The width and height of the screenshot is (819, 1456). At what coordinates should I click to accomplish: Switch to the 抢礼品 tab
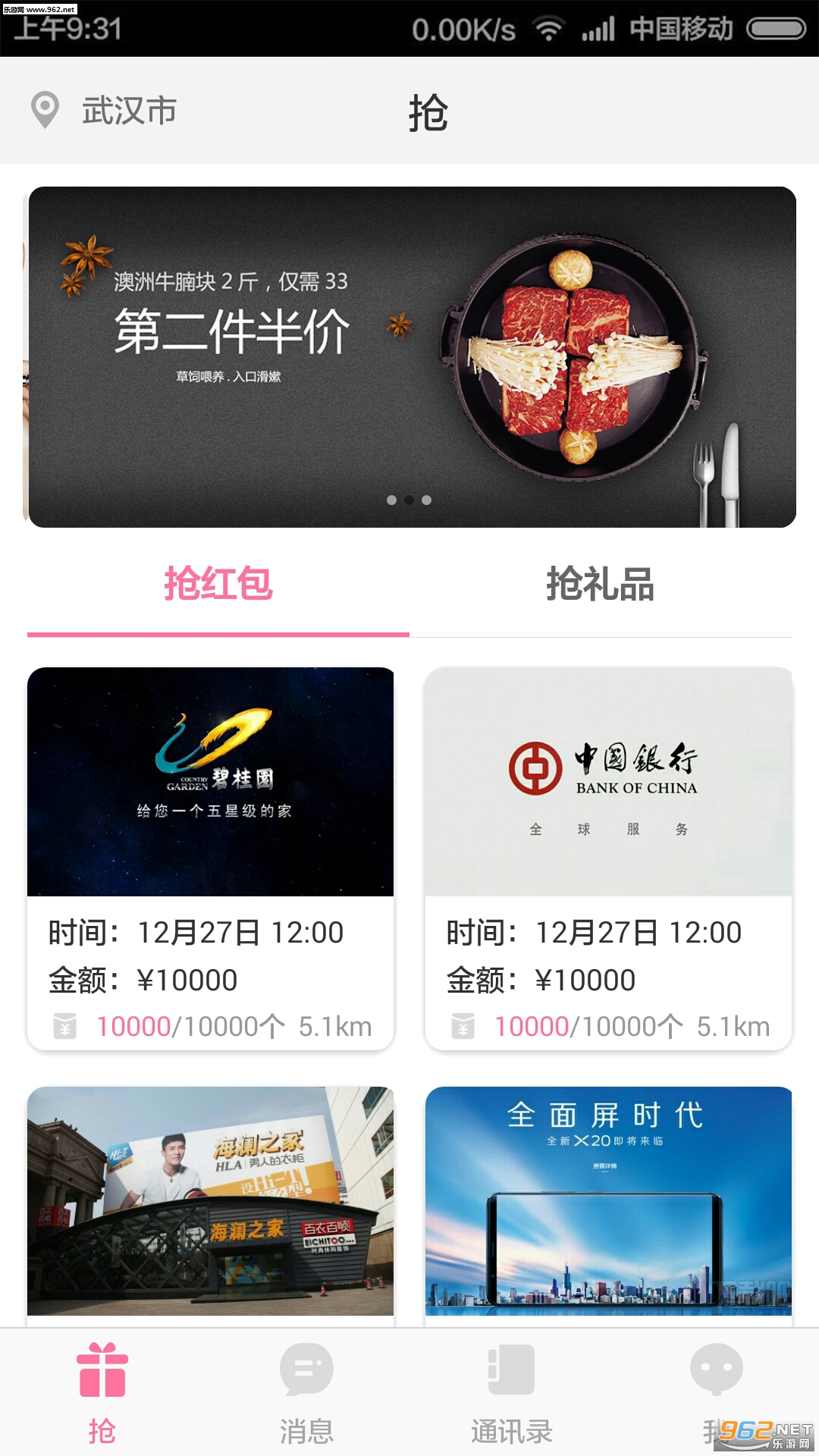[600, 584]
